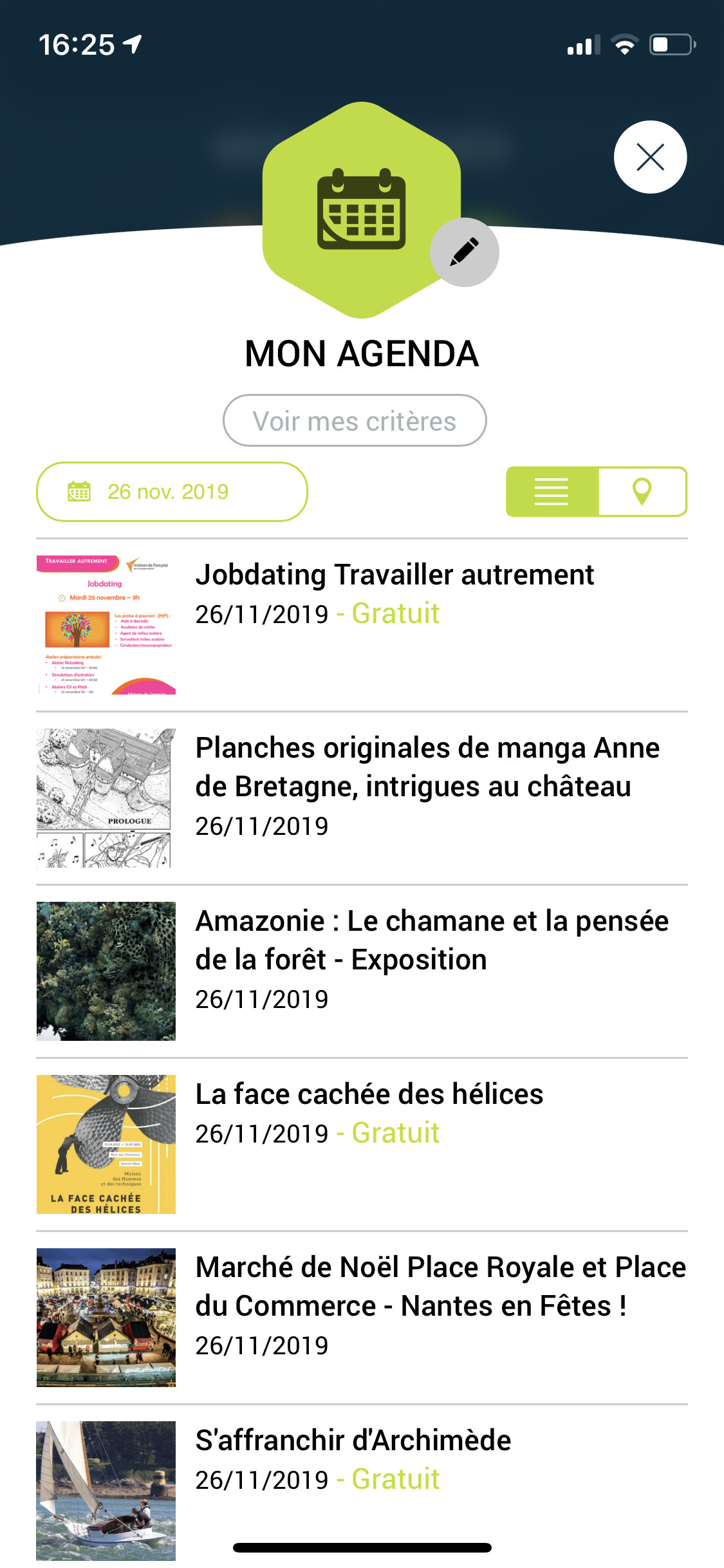Open the Anne de Bretagne manga event

(427, 767)
